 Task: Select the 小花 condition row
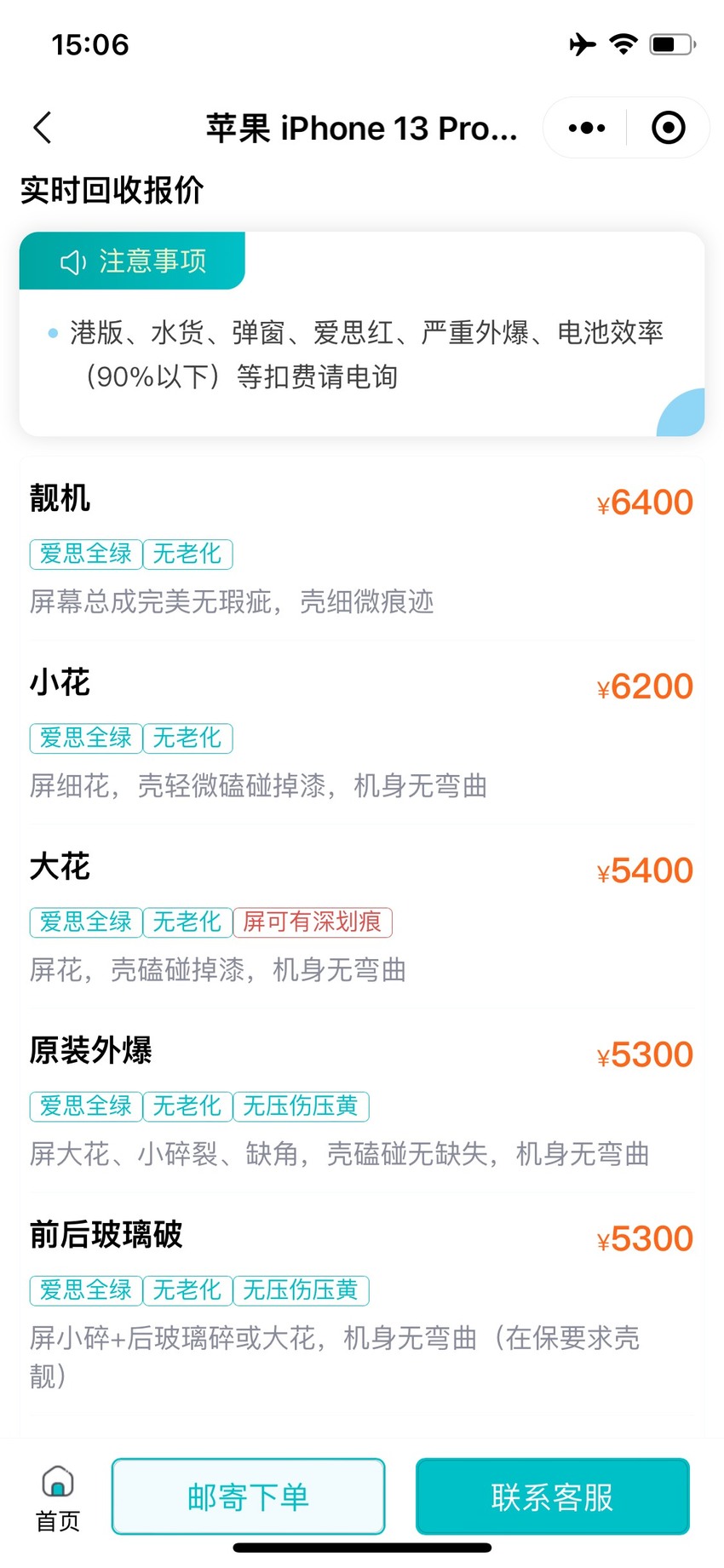pos(362,732)
